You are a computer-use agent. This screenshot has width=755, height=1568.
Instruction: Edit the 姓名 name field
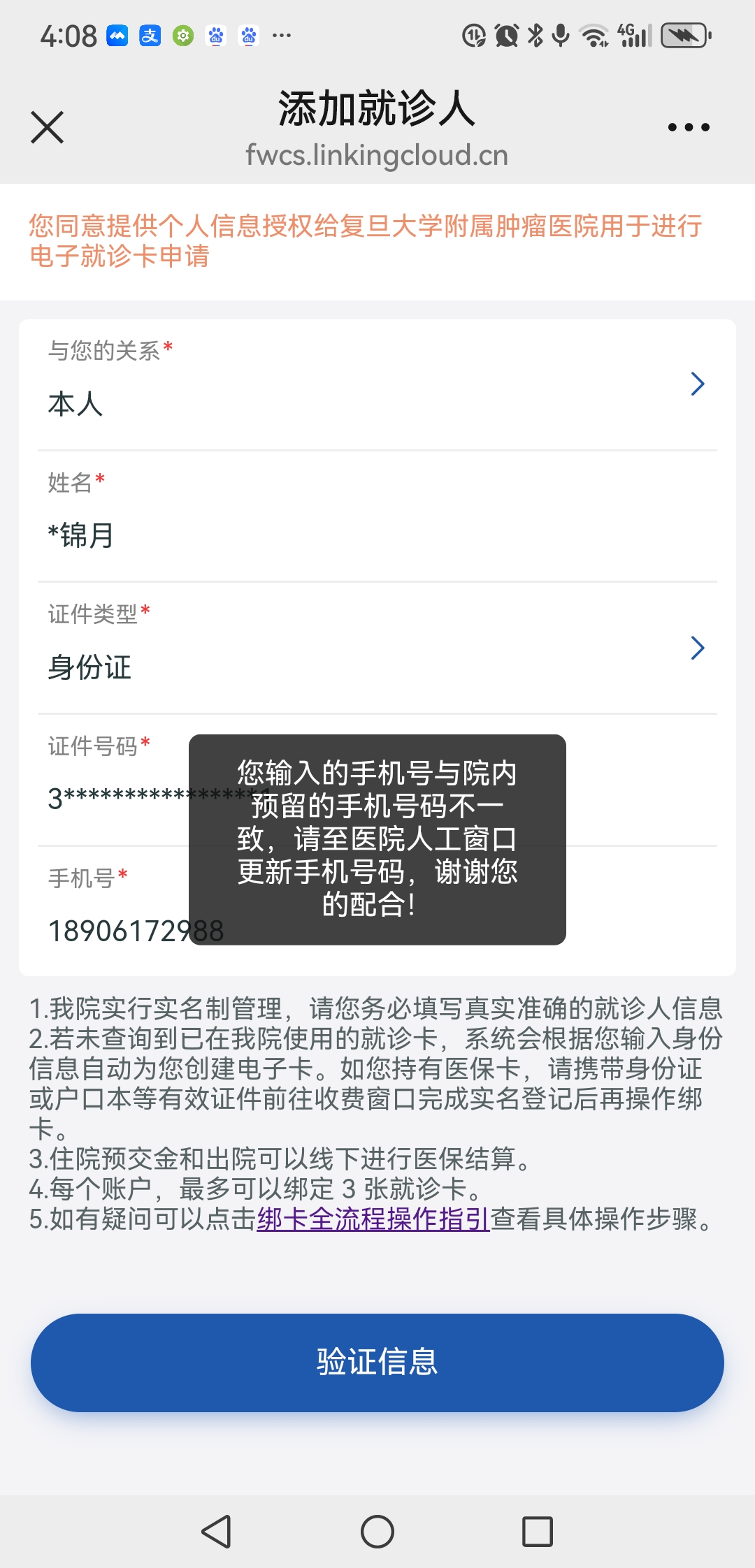click(377, 535)
